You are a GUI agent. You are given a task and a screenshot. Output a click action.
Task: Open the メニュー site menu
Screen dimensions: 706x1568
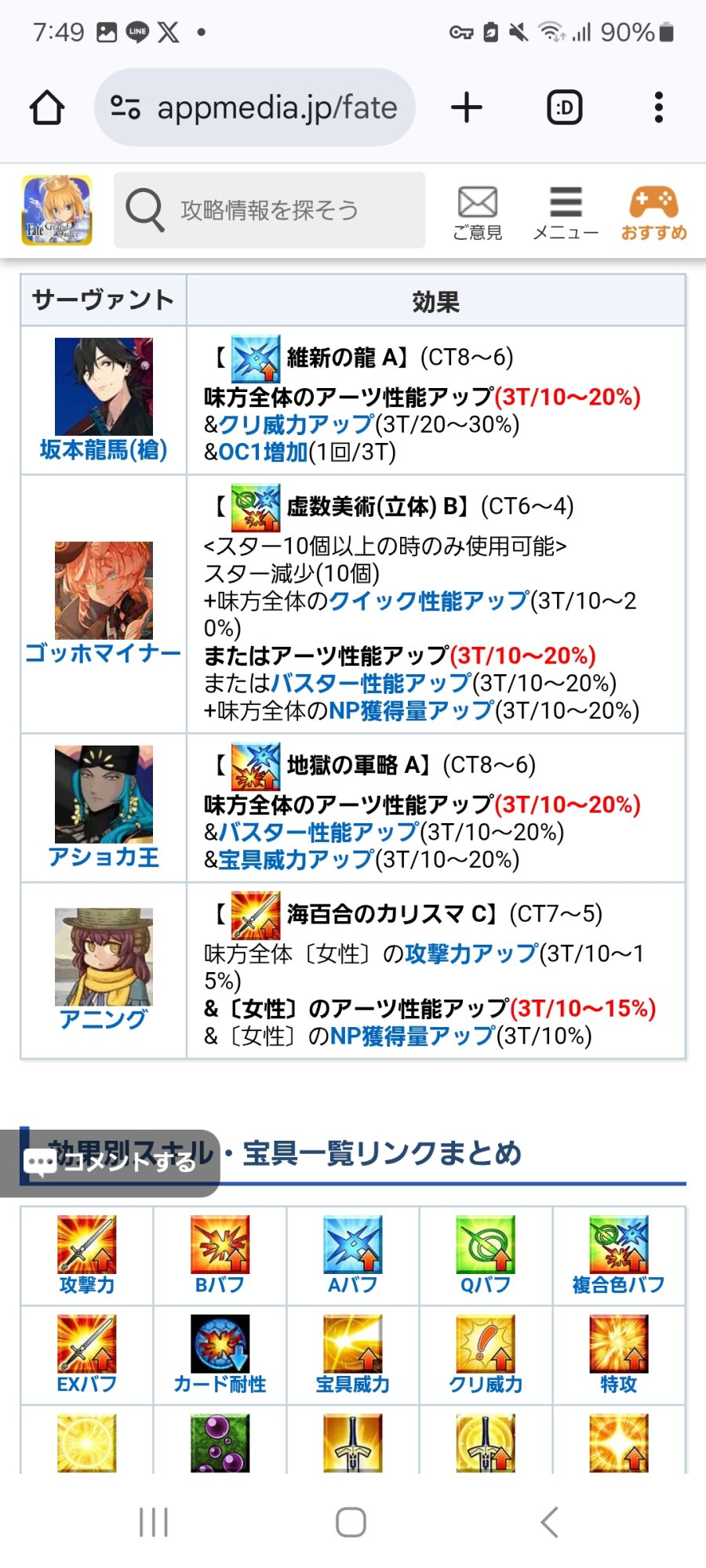coord(566,212)
